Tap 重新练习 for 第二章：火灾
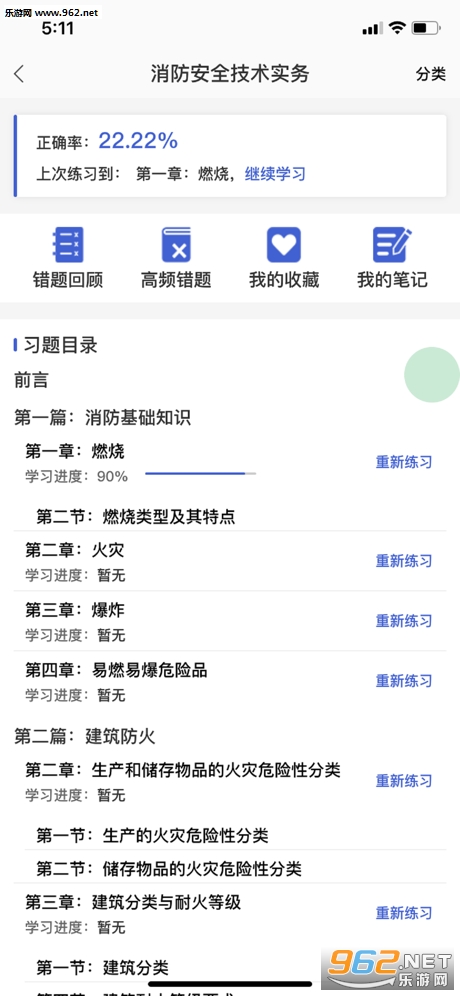Image resolution: width=460 pixels, height=996 pixels. click(403, 561)
